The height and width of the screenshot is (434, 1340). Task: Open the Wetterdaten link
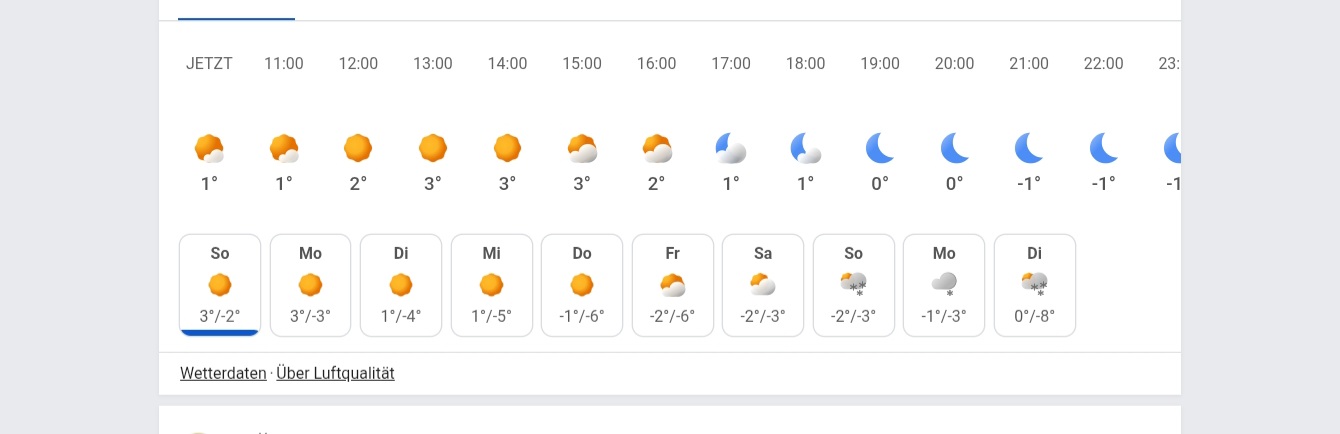(223, 373)
